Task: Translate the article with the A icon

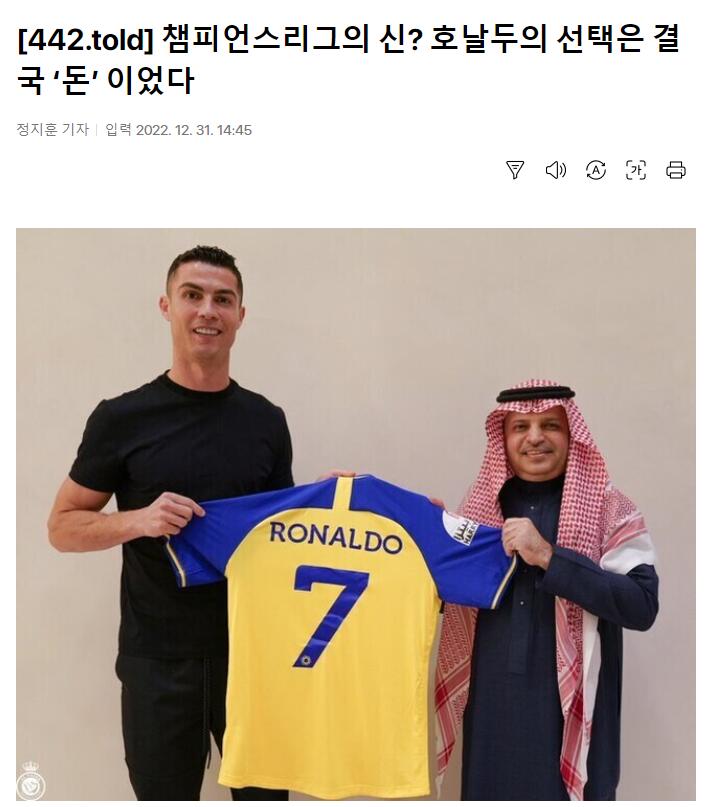Action: 596,170
